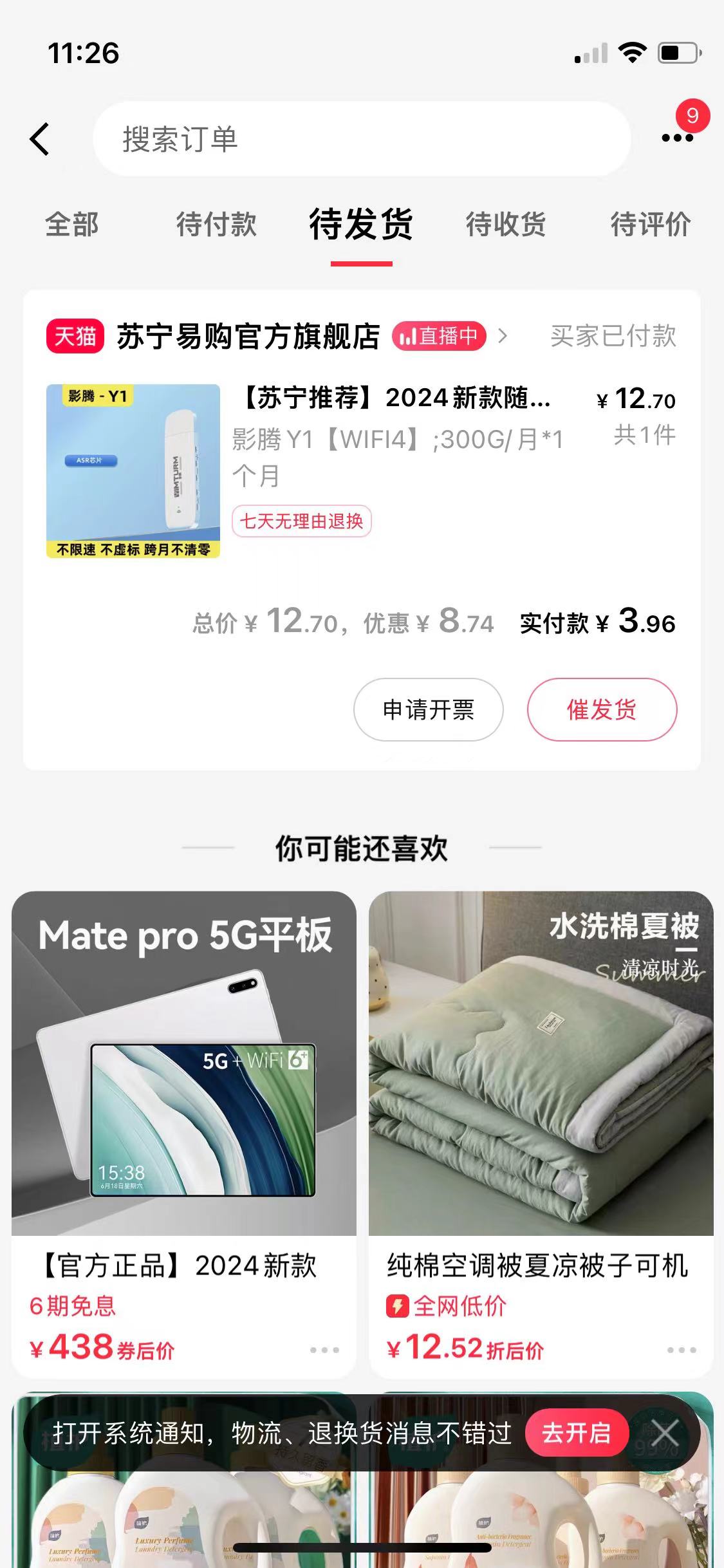Dismiss the system notification banner

pos(665,1433)
